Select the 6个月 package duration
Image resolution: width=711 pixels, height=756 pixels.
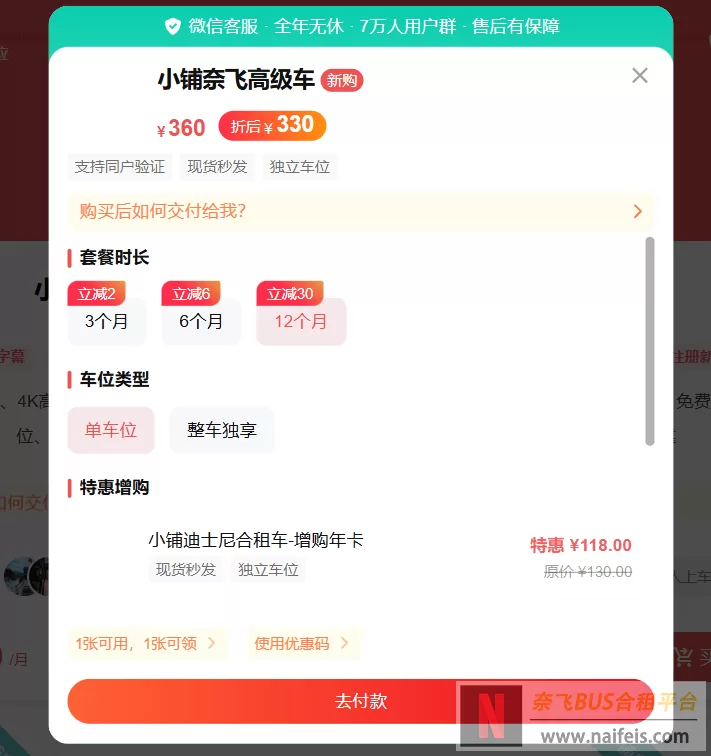click(x=201, y=321)
